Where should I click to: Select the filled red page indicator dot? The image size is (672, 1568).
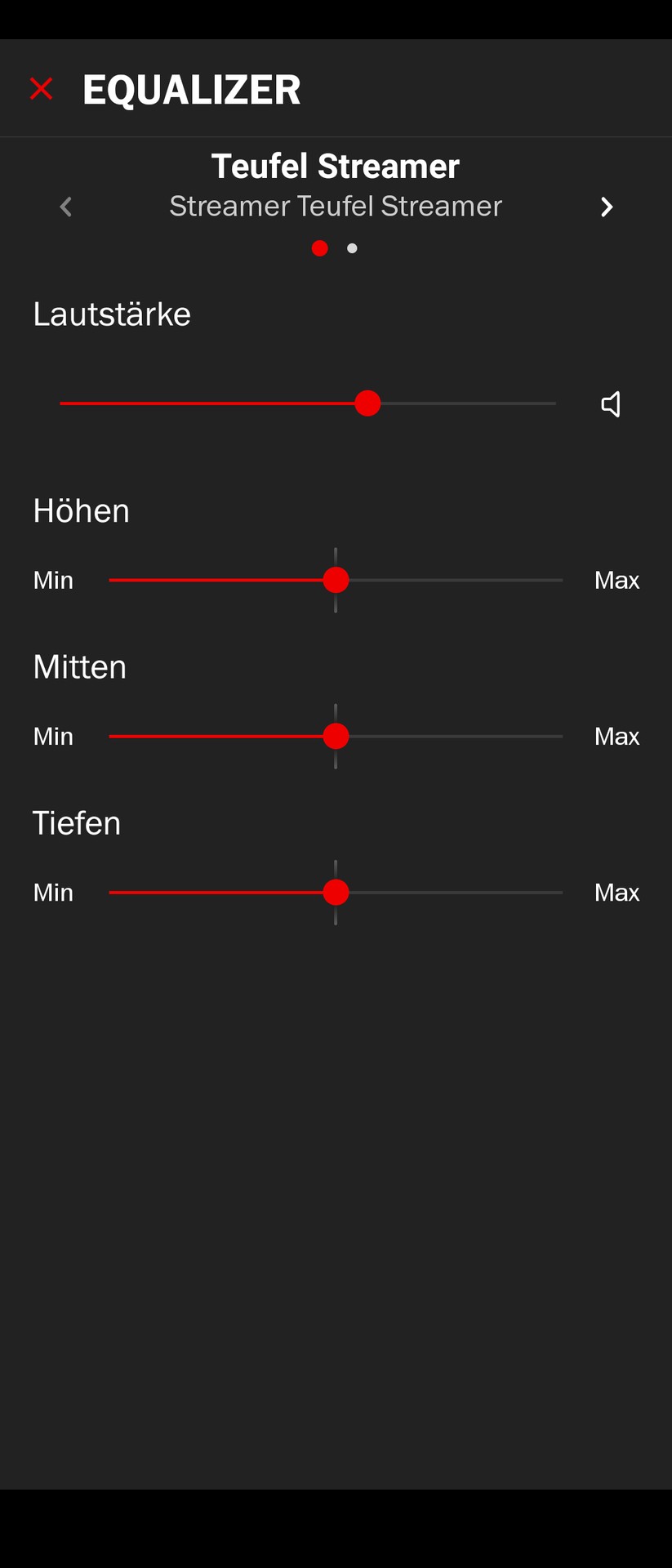coord(319,247)
